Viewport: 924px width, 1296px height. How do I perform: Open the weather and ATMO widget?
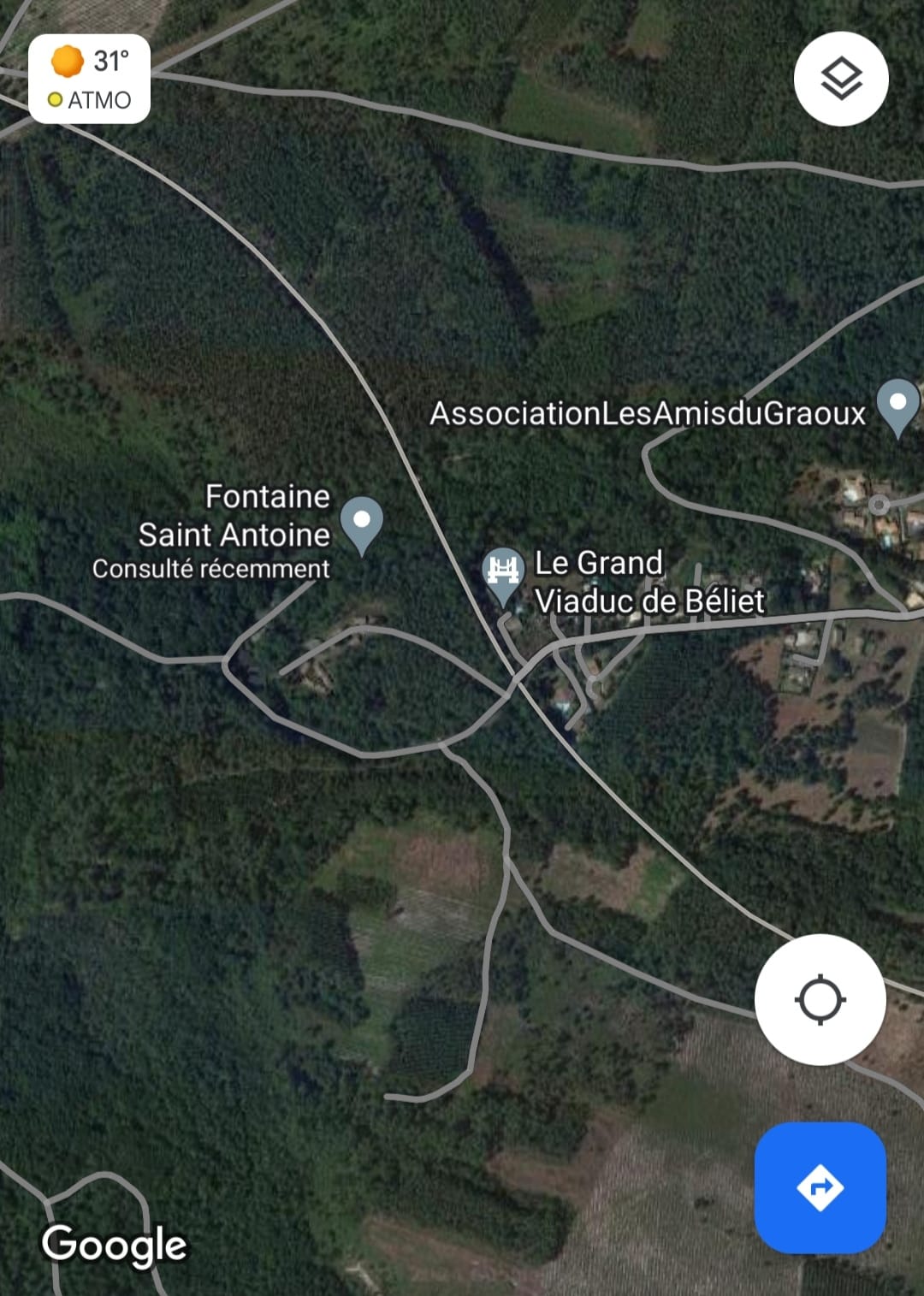point(90,80)
